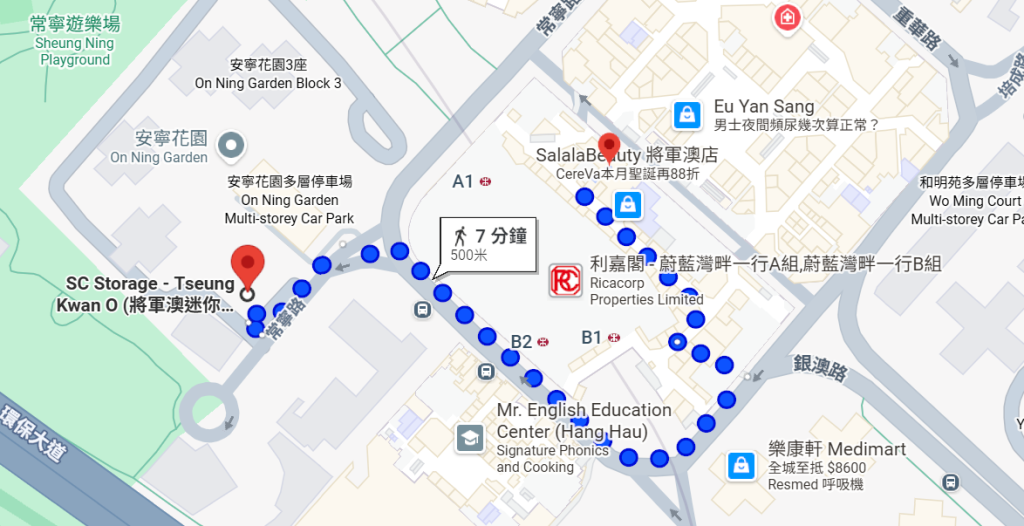Viewport: 1024px width, 526px height.
Task: Tap Mr. English Education Center marker
Action: click(x=468, y=438)
